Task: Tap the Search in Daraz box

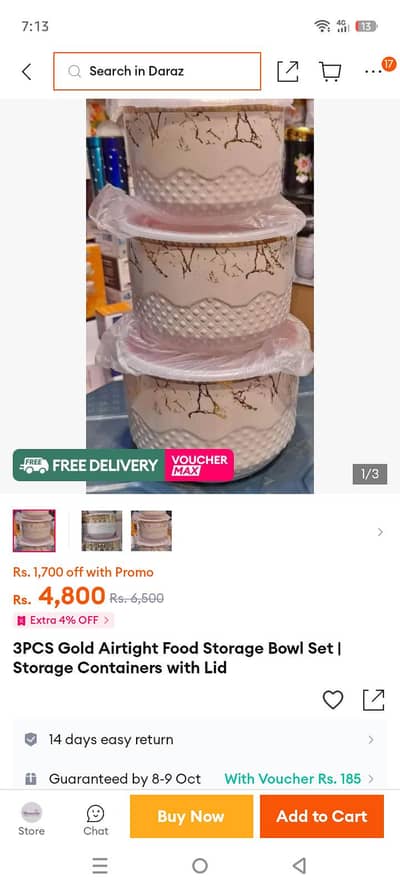Action: (157, 71)
